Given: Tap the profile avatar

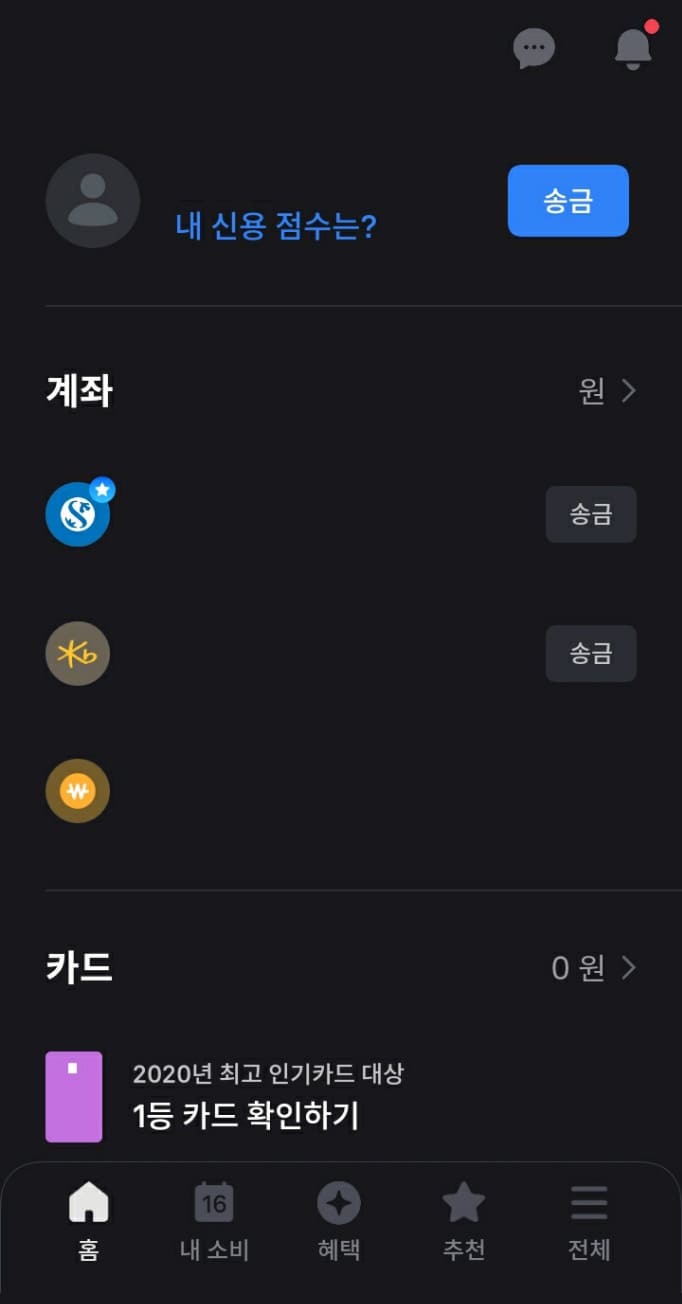Looking at the screenshot, I should 93,200.
